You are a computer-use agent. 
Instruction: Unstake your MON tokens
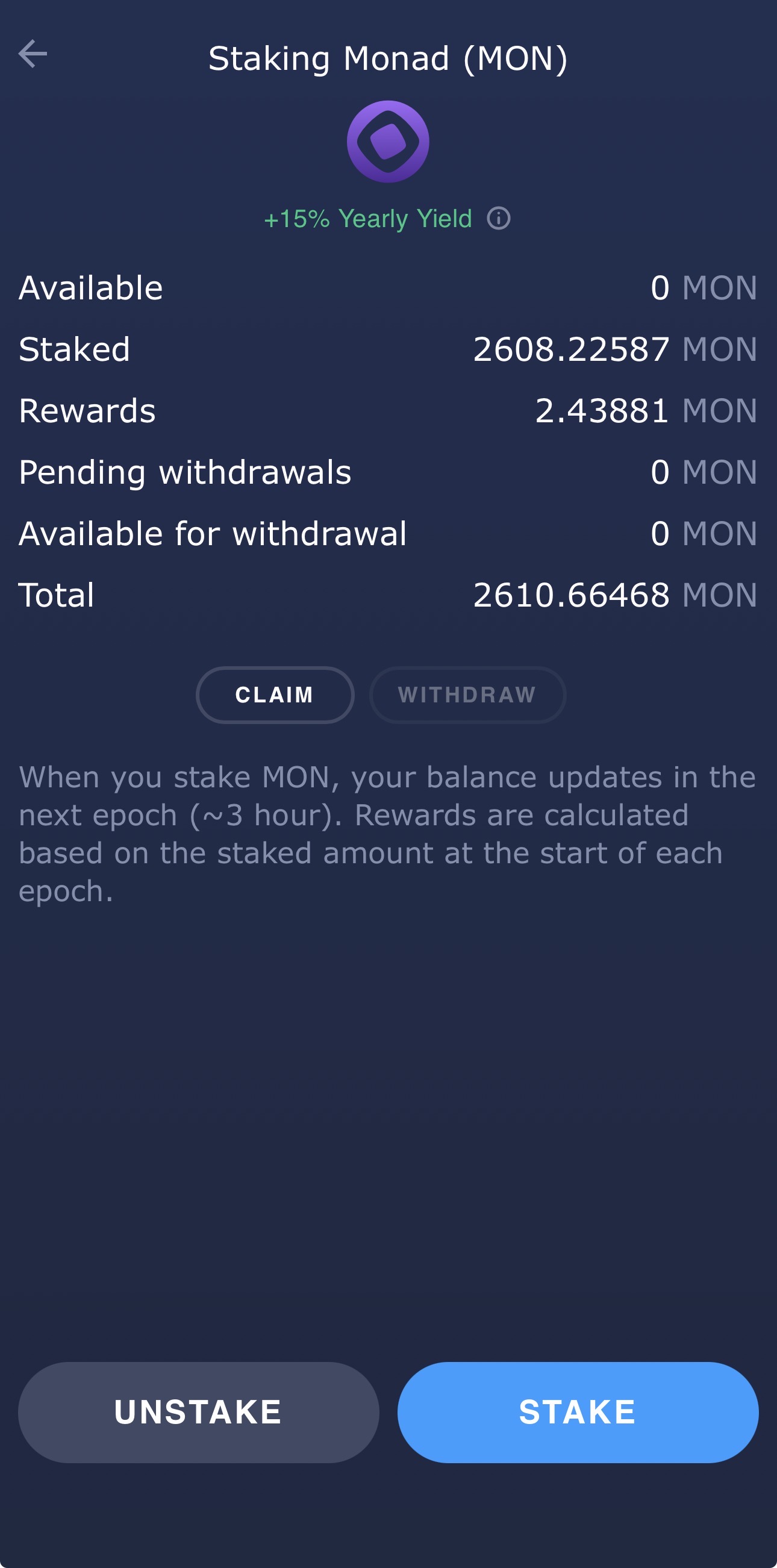(198, 1411)
